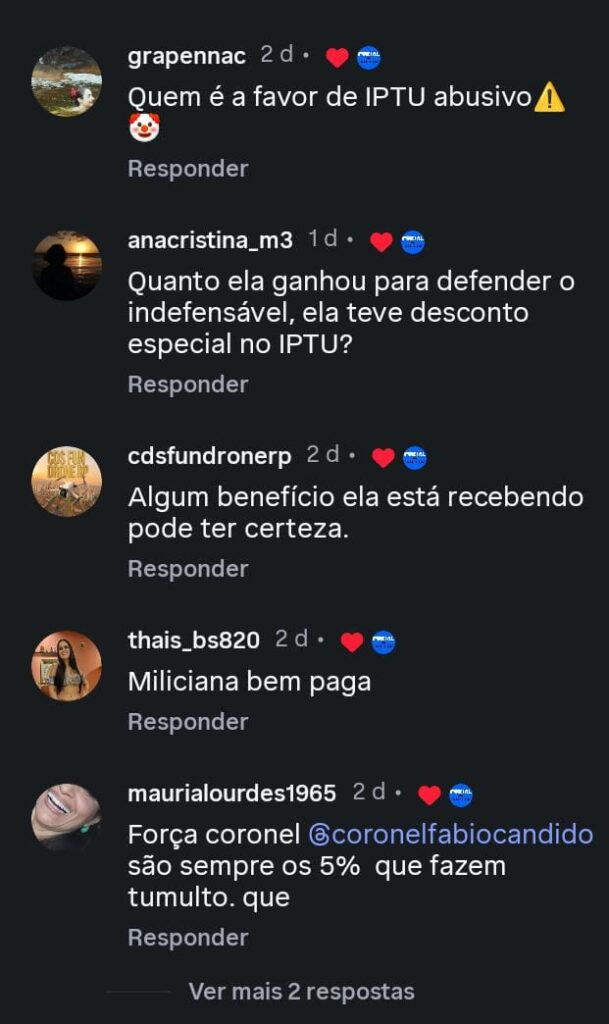Viewport: 609px width, 1024px height.
Task: Open maurialourdes1965's avatar
Action: click(x=67, y=817)
